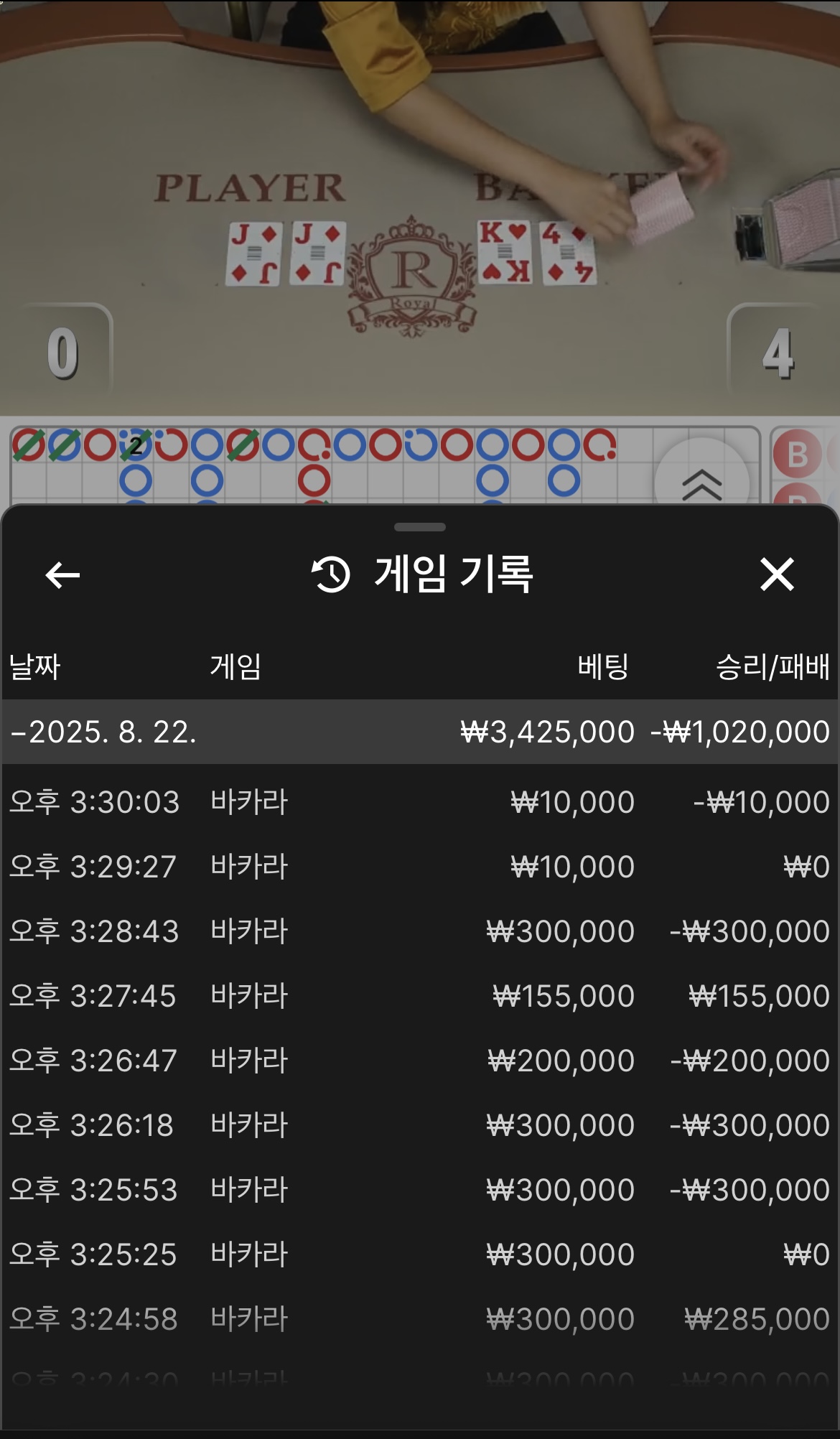Close the game history panel
The height and width of the screenshot is (1439, 840).
tap(777, 574)
